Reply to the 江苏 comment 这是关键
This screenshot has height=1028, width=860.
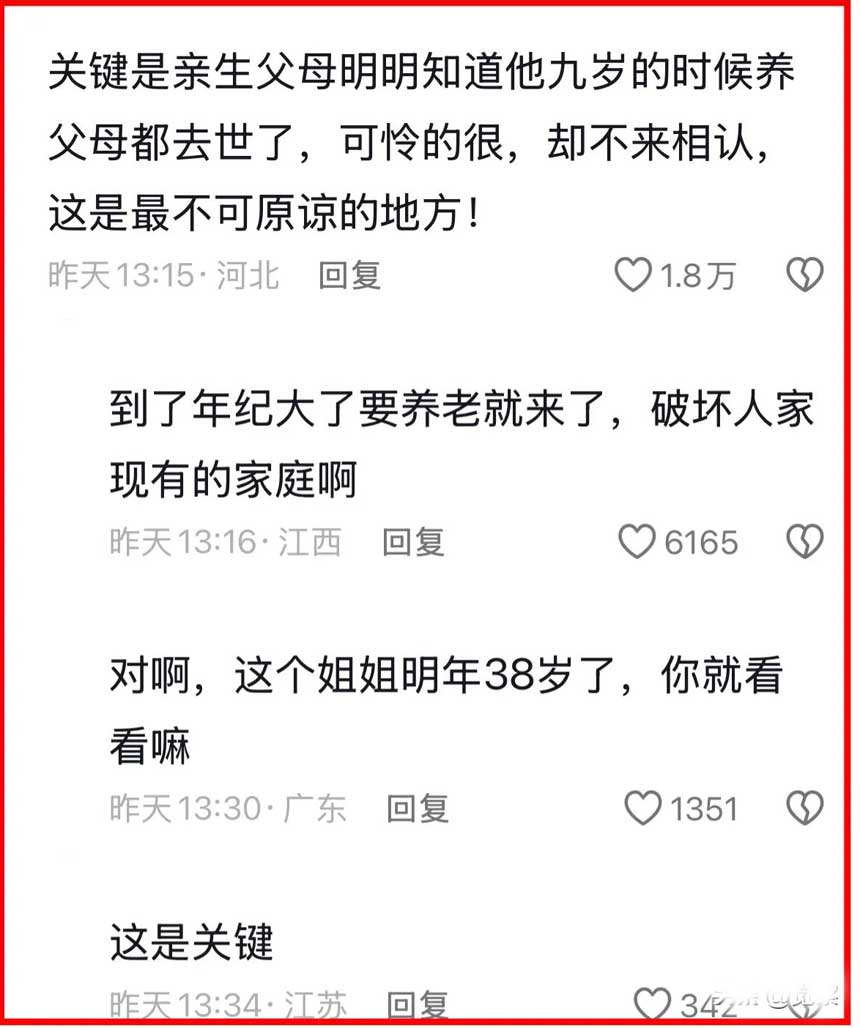[418, 1003]
